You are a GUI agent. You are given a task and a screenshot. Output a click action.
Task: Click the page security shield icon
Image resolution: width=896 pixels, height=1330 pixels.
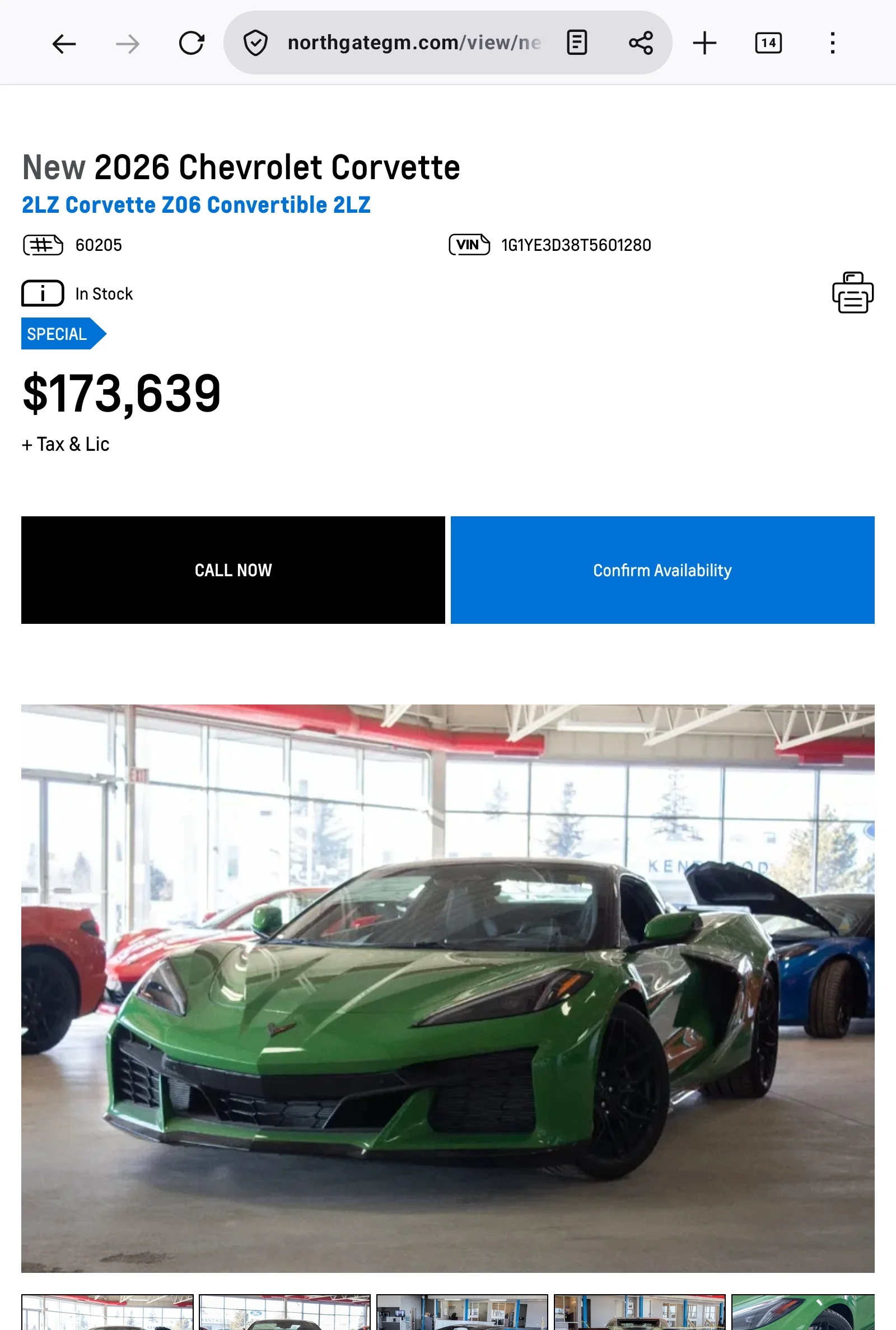click(x=255, y=42)
